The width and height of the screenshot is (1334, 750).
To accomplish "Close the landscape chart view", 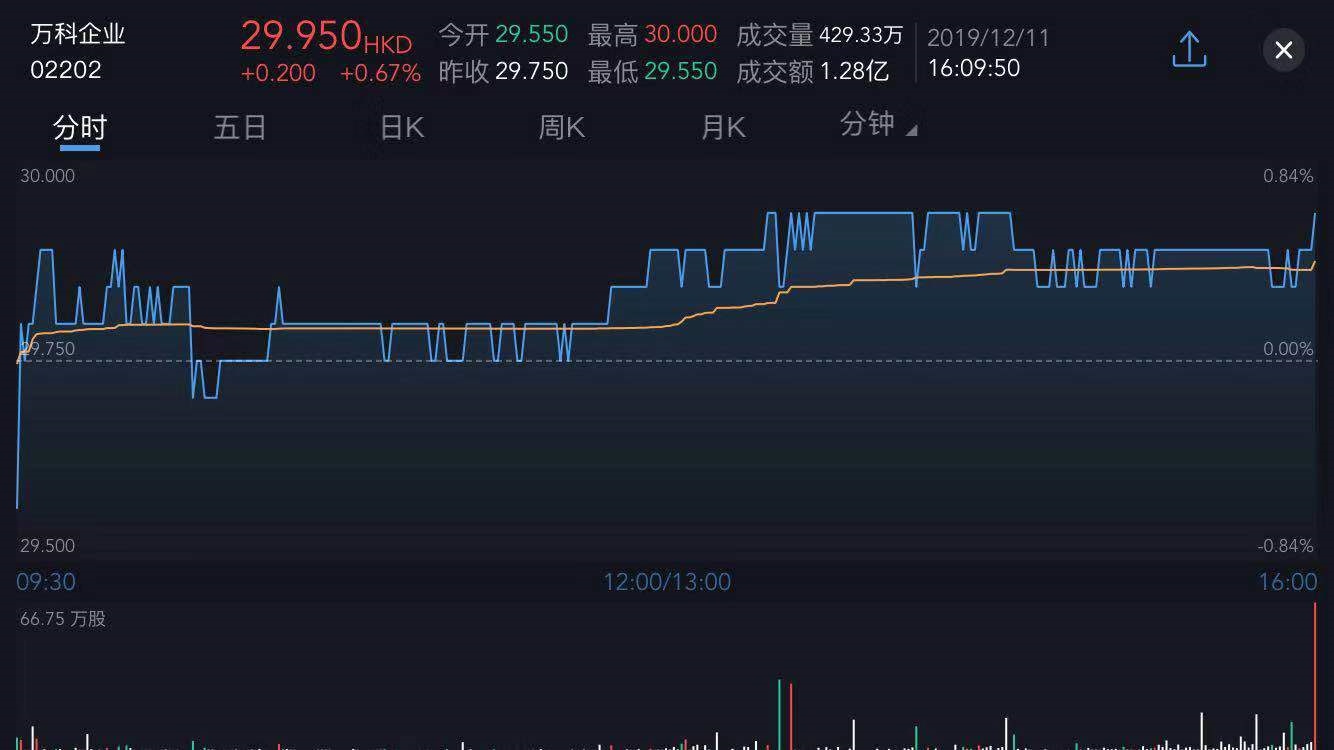I will pyautogui.click(x=1284, y=50).
